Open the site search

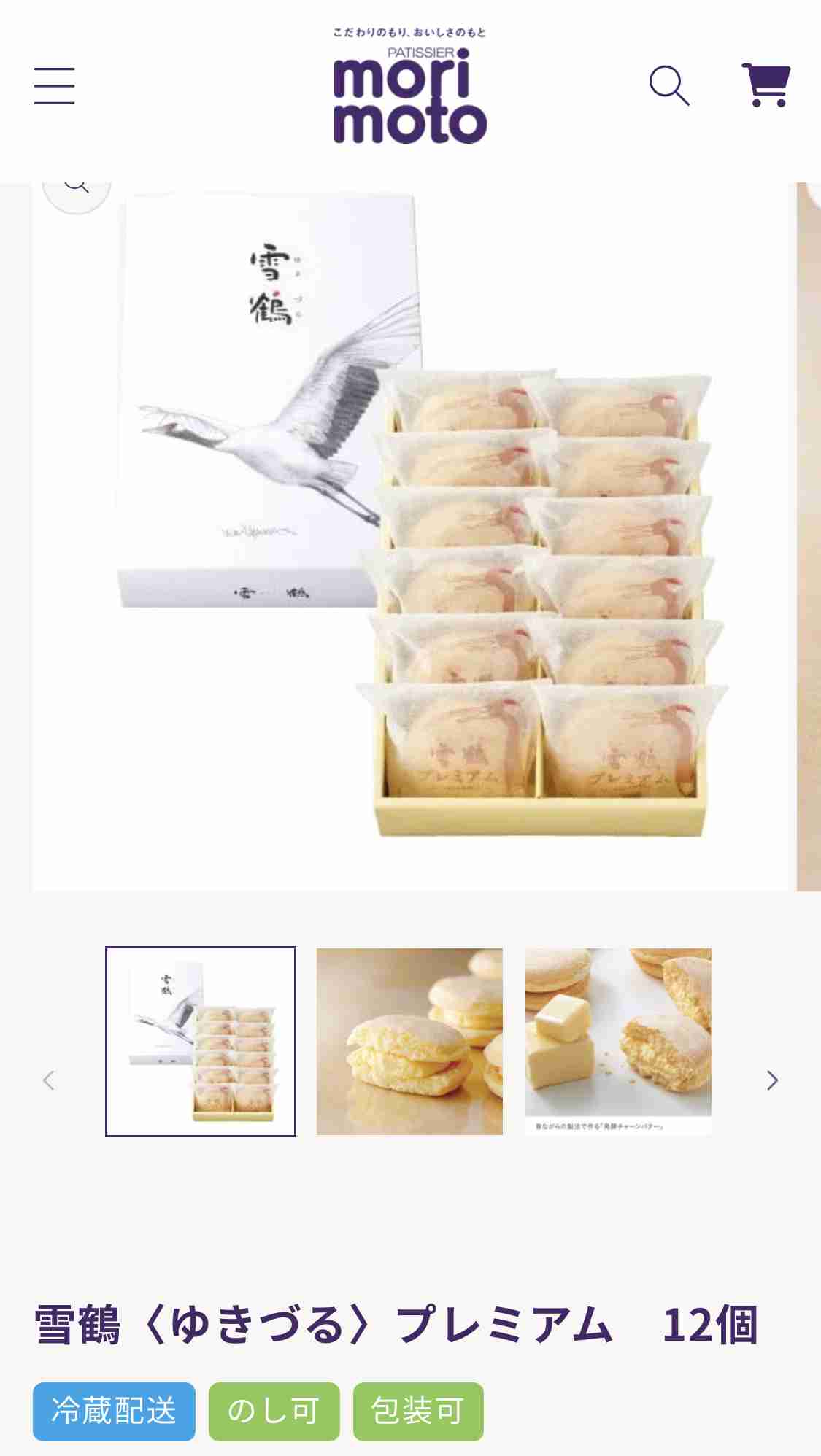[668, 86]
